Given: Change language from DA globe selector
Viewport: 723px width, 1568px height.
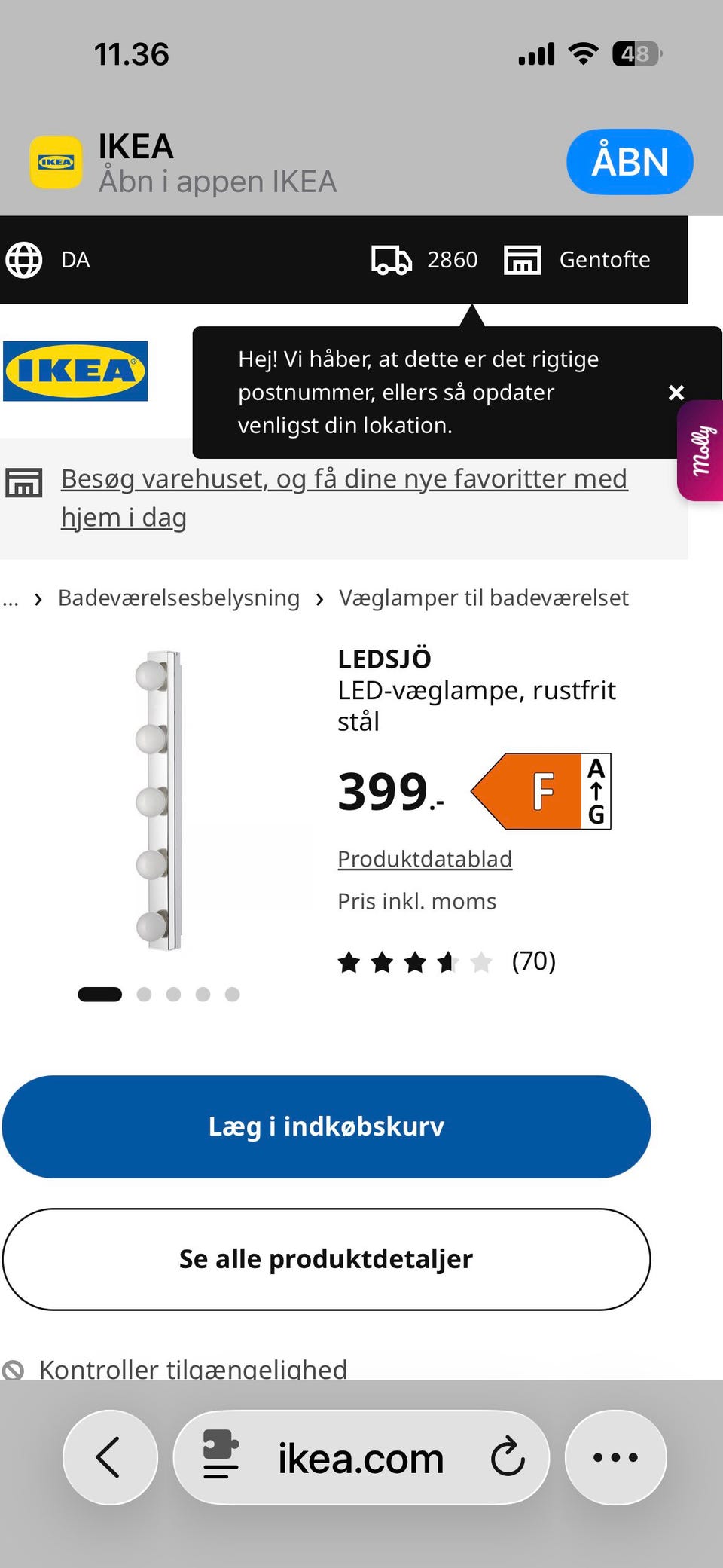Looking at the screenshot, I should click(x=48, y=260).
